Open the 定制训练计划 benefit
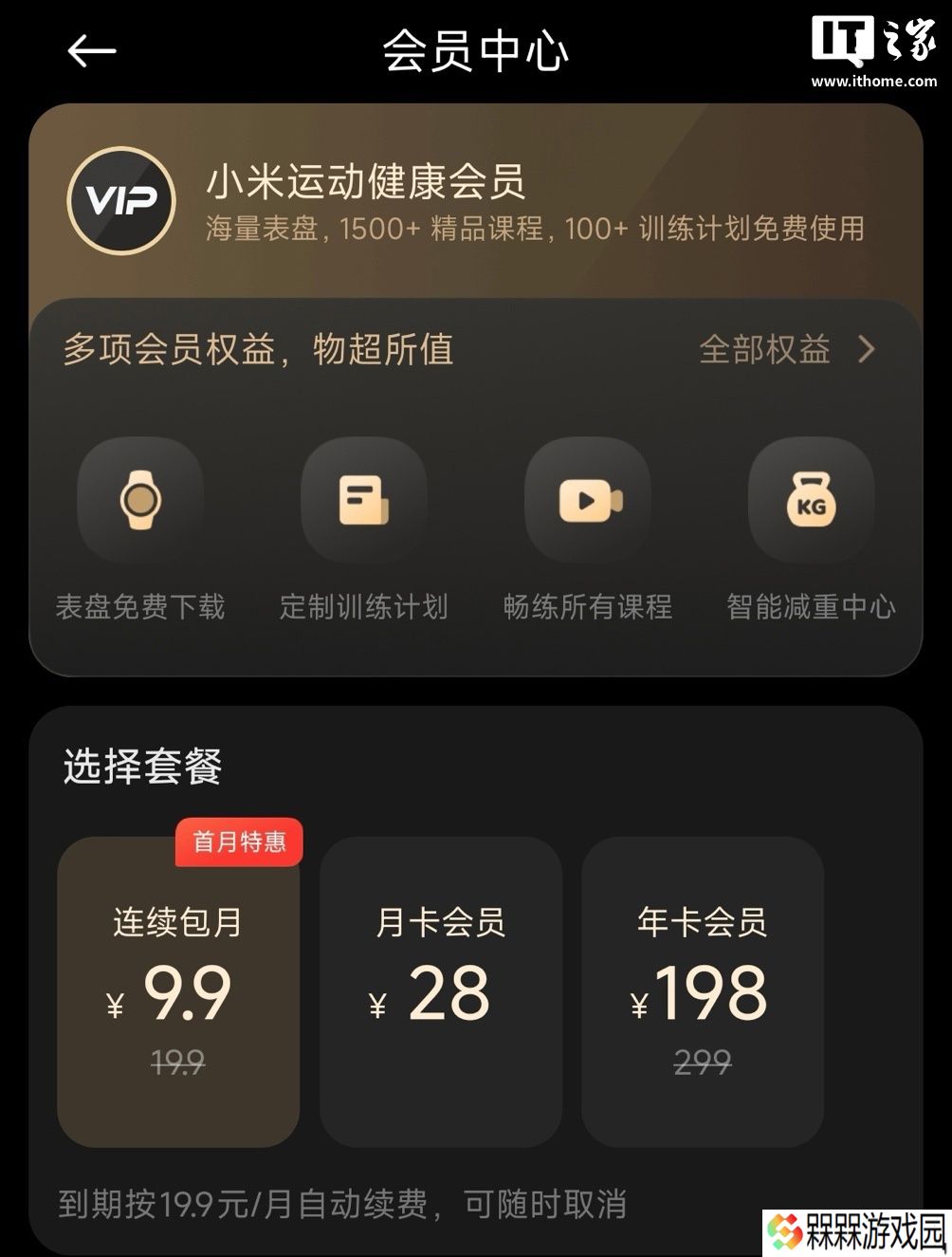This screenshot has height=1257, width=952. coord(364,500)
